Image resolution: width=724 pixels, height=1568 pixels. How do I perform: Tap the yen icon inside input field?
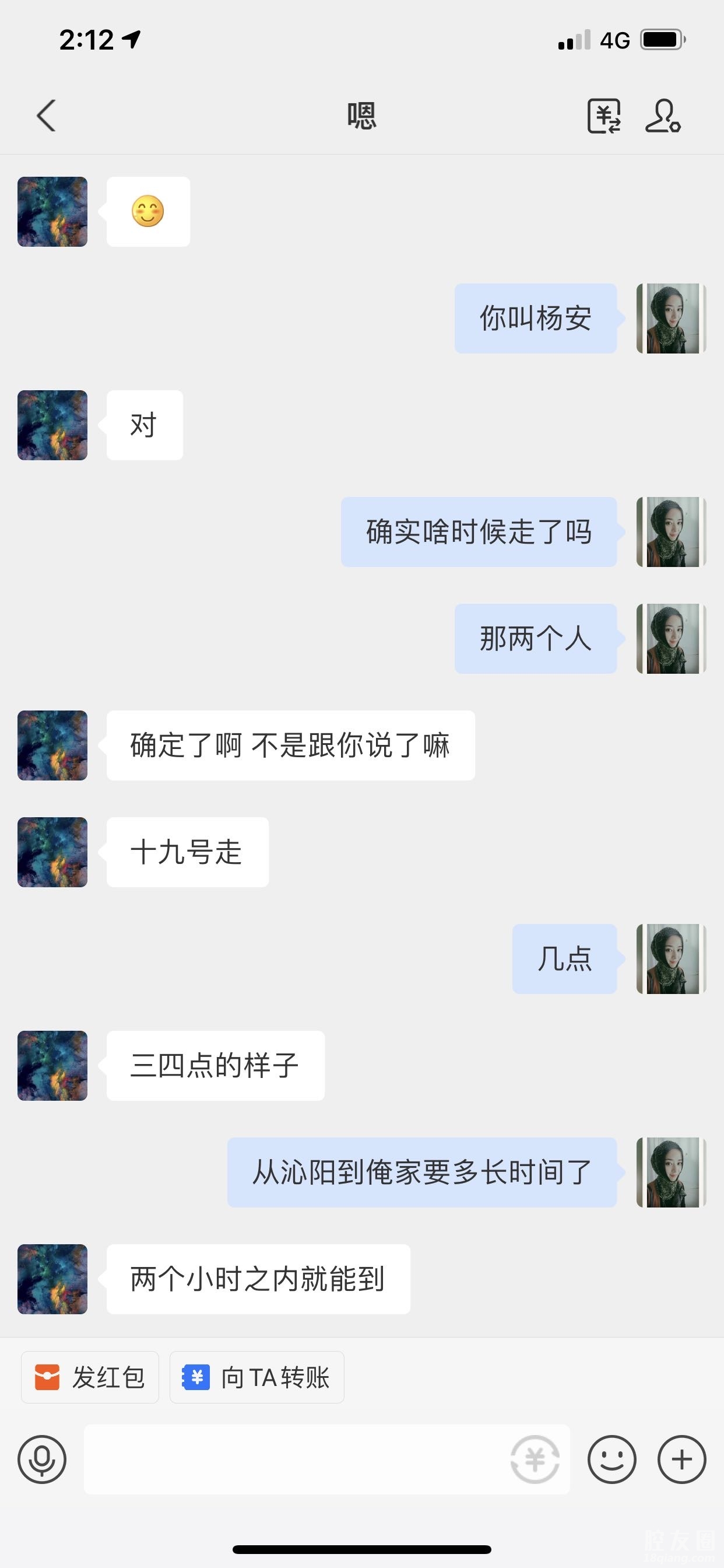[x=535, y=1459]
